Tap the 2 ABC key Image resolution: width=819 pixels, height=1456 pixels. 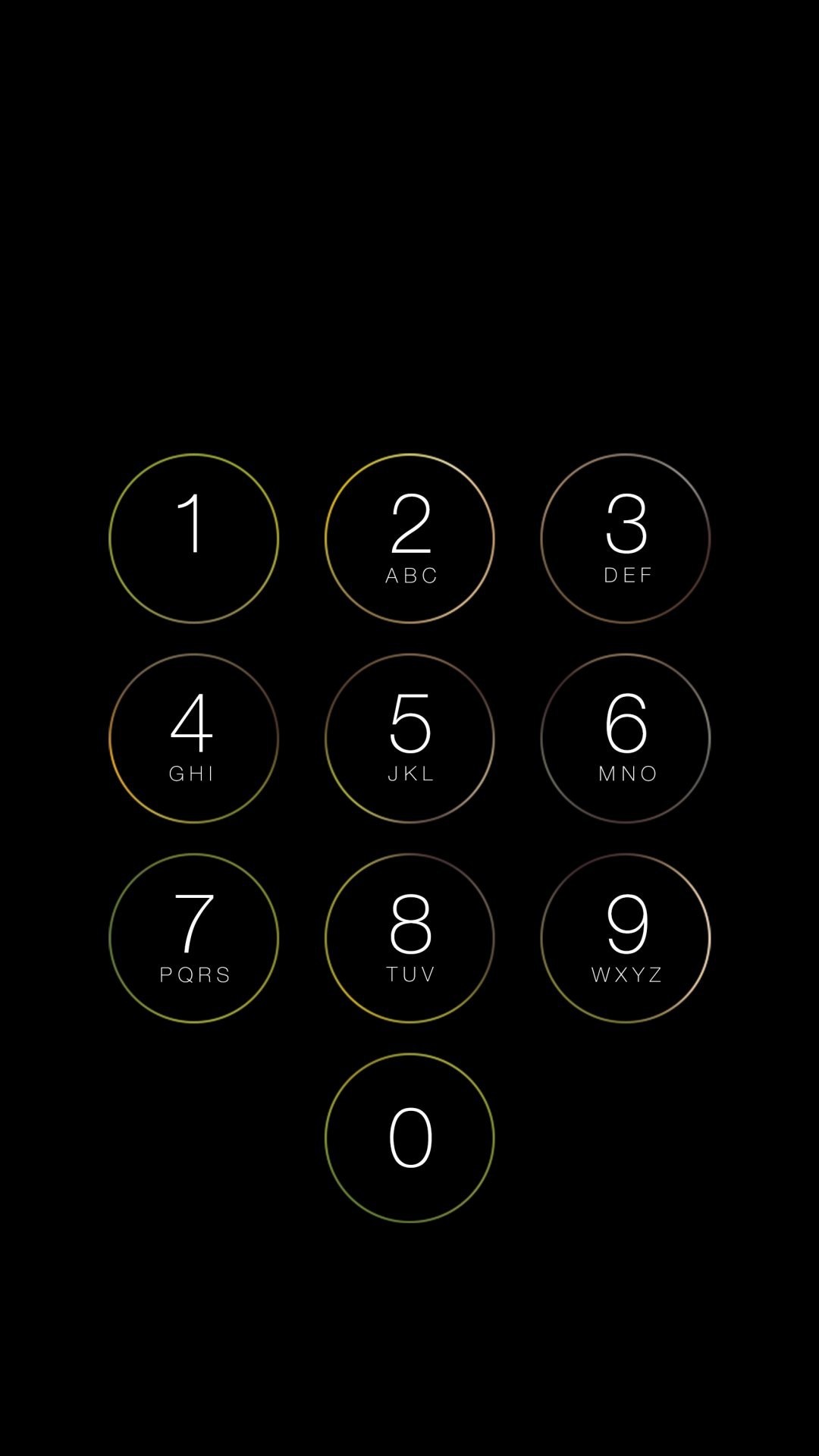[409, 538]
